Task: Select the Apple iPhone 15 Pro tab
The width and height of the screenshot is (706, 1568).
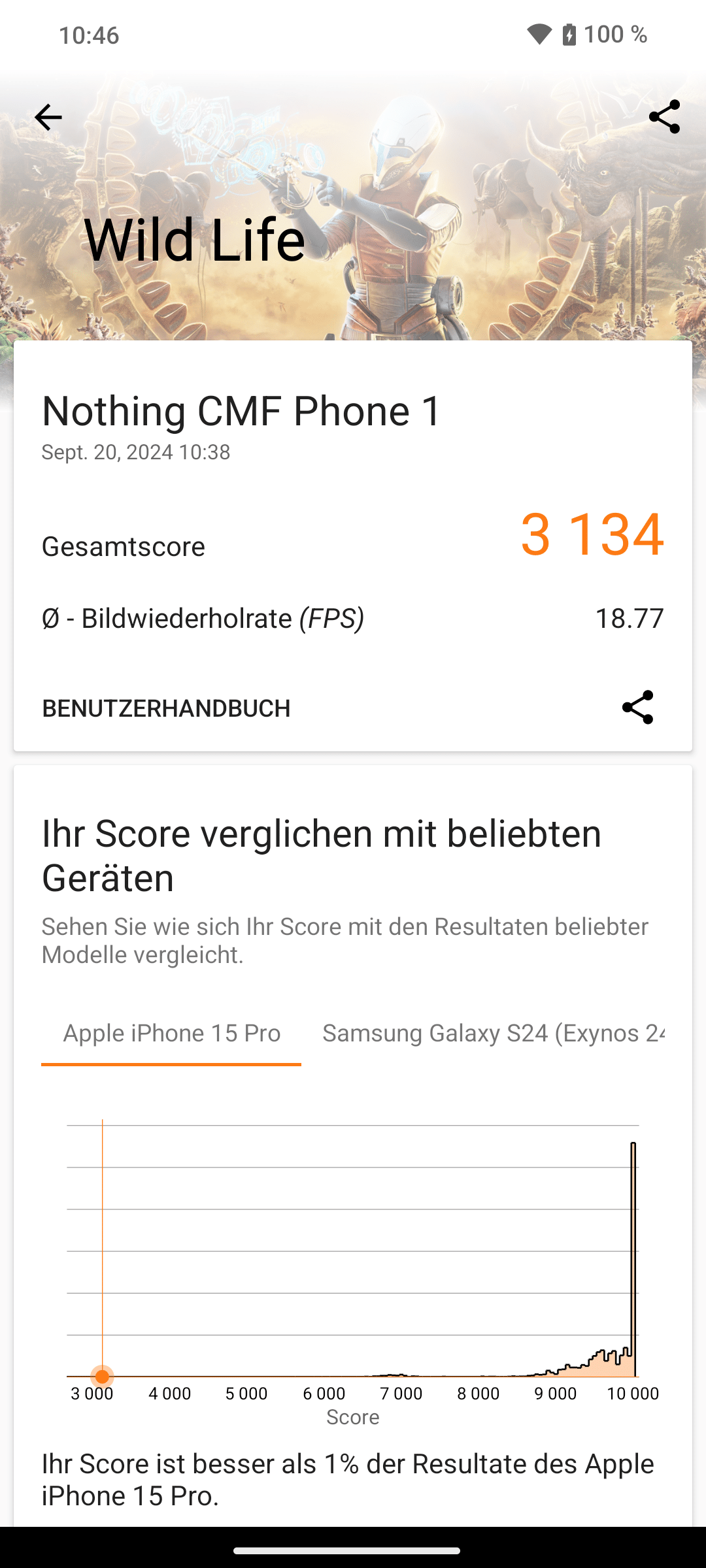Action: click(171, 1034)
